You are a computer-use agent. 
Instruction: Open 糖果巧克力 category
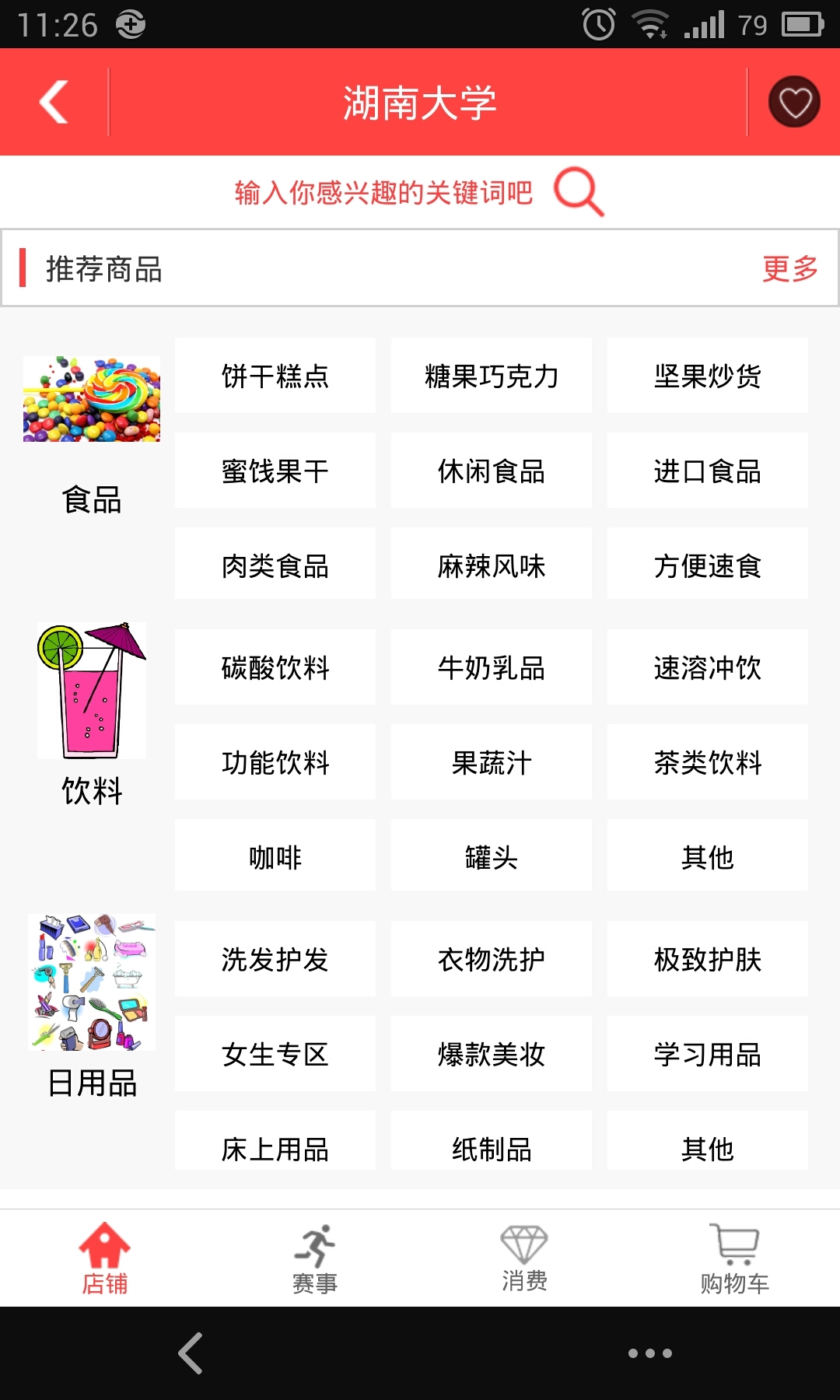[x=492, y=376]
